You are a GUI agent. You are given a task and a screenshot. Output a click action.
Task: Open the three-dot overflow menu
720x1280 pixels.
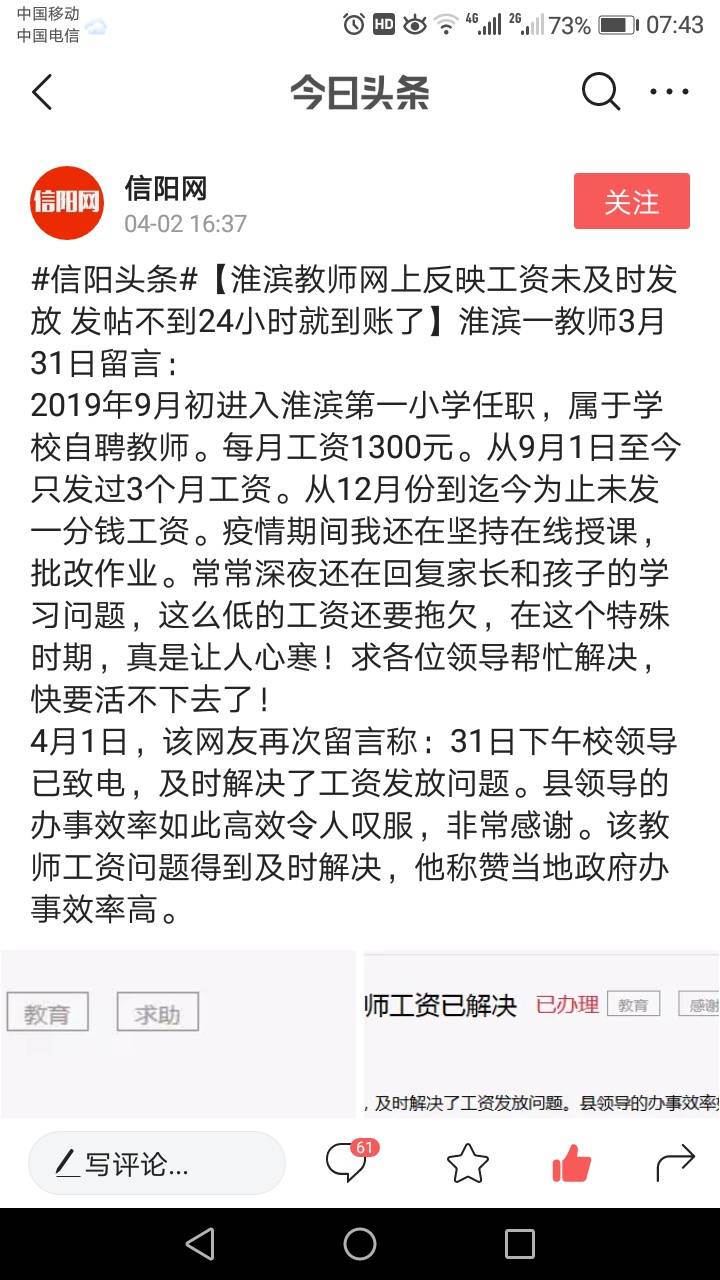(669, 93)
